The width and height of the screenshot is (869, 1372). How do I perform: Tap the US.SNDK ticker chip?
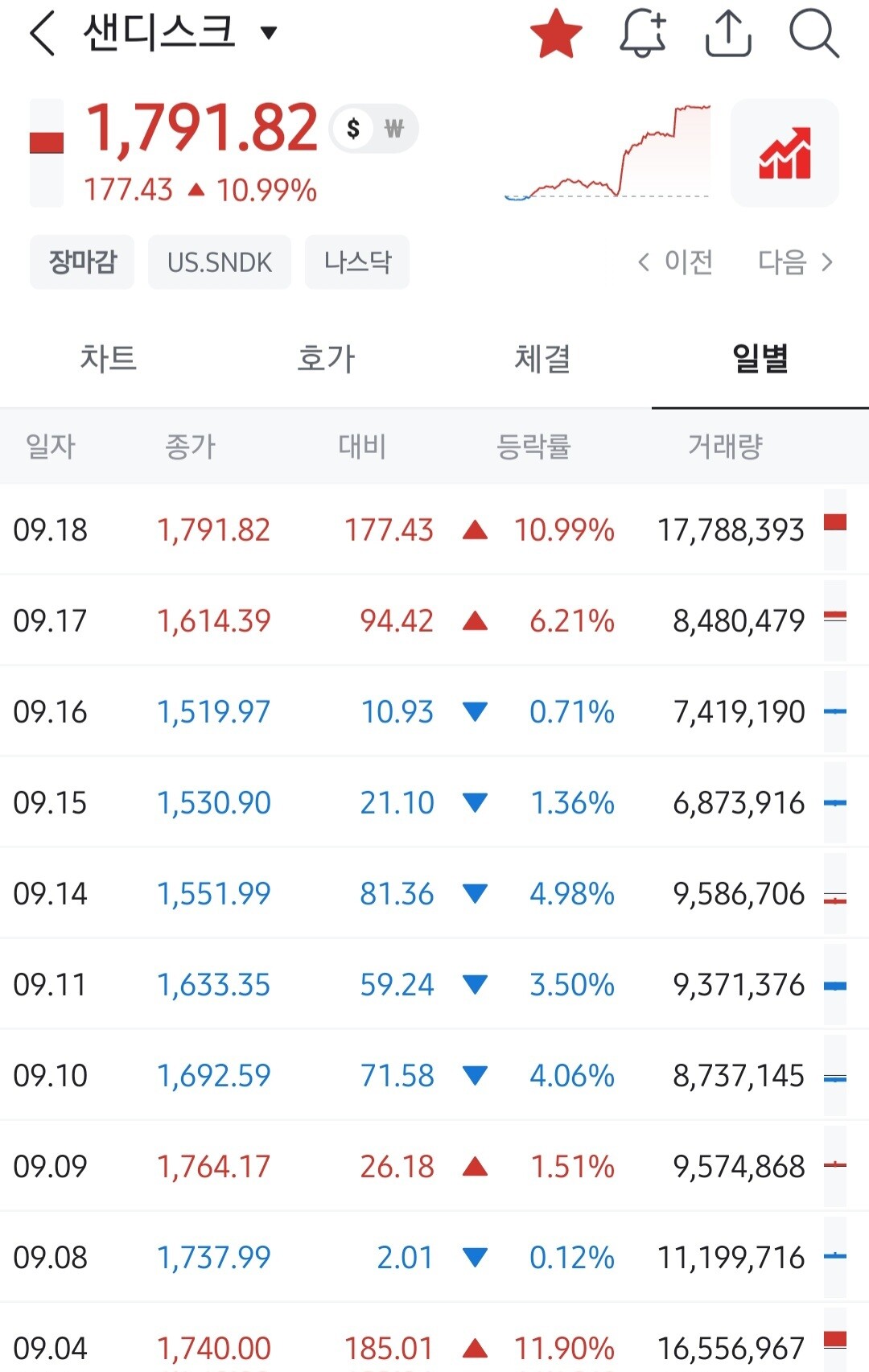[x=220, y=262]
